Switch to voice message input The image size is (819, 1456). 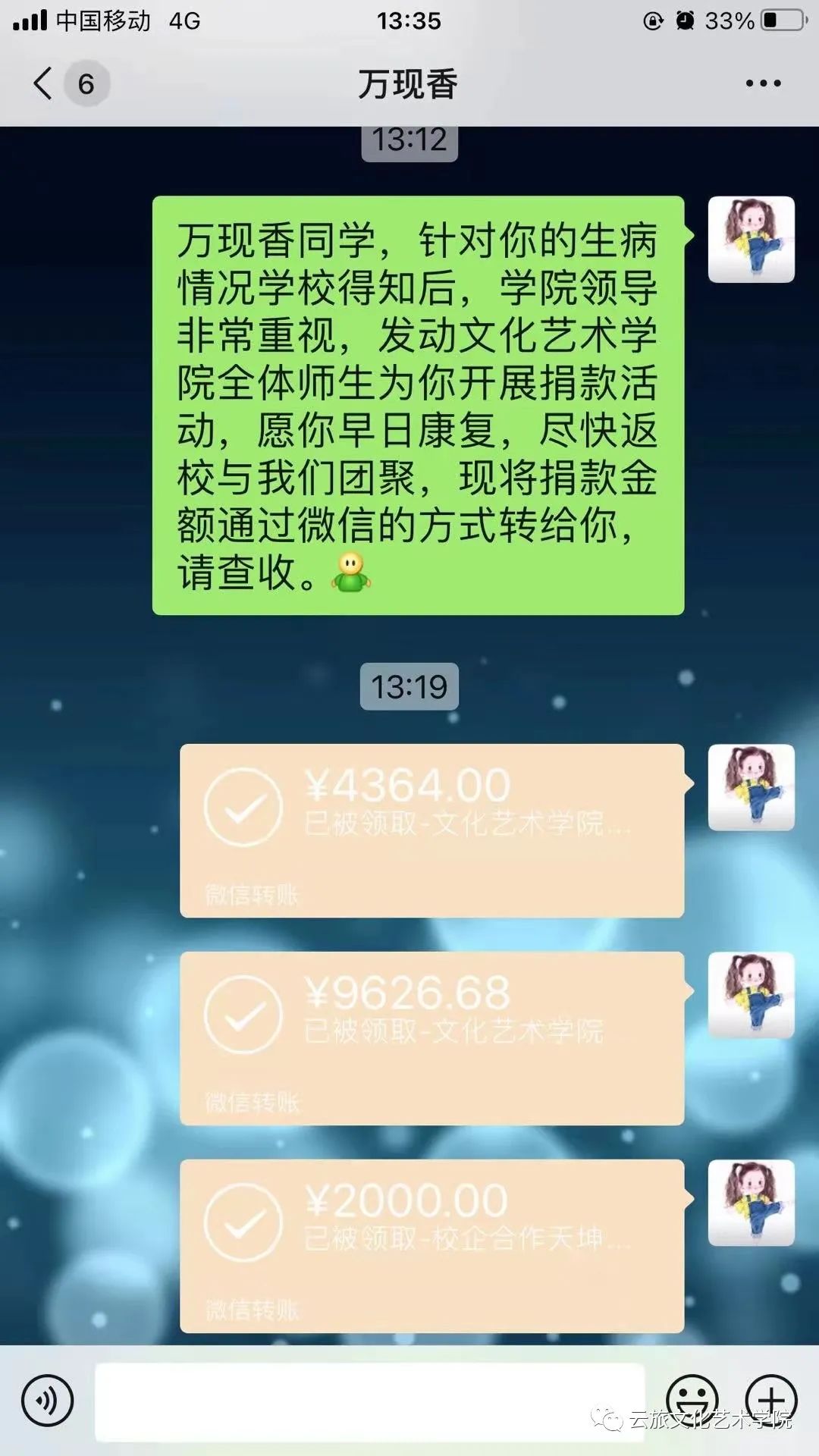47,1401
